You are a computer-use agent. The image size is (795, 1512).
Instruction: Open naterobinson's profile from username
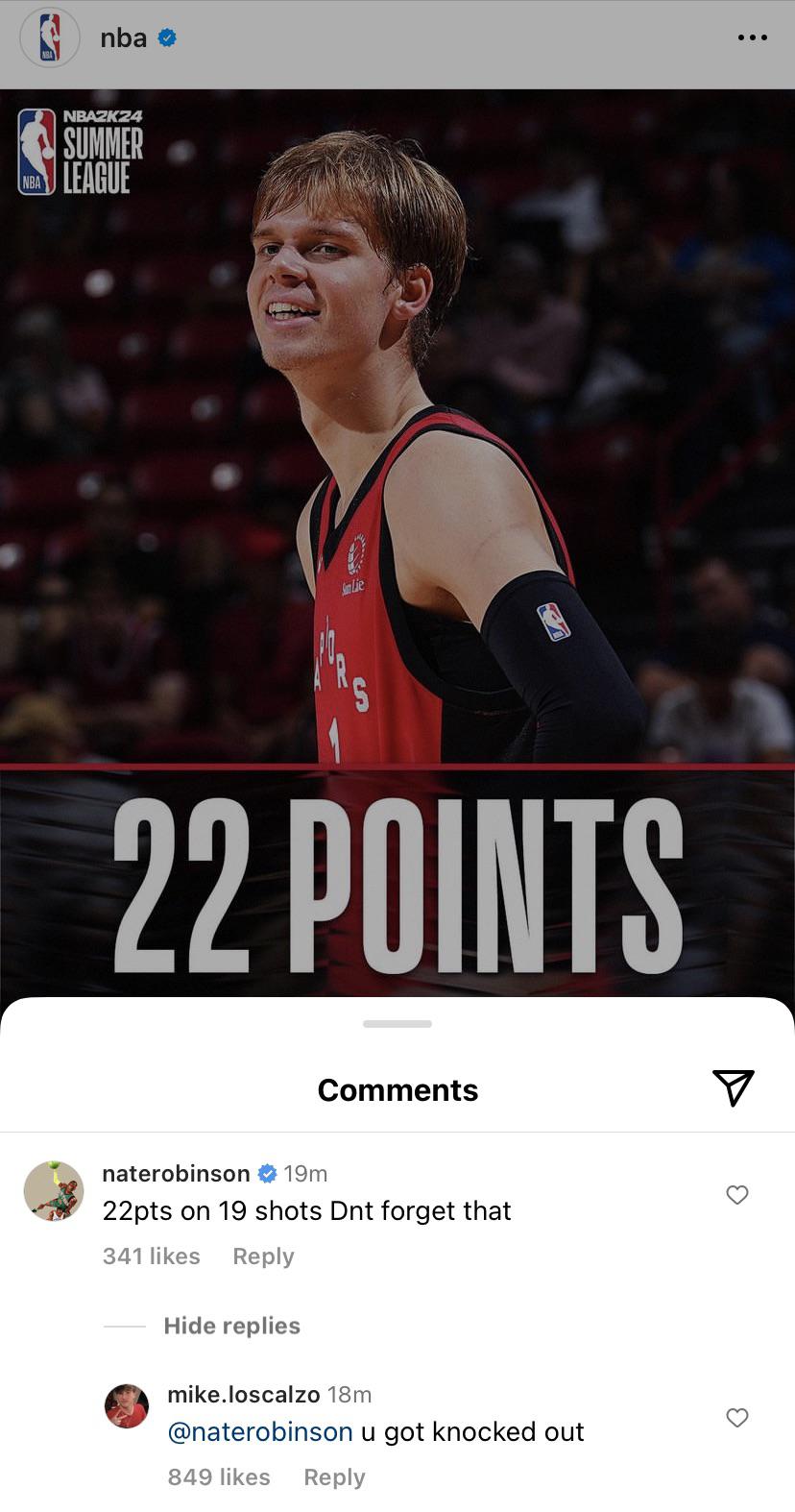(176, 1173)
